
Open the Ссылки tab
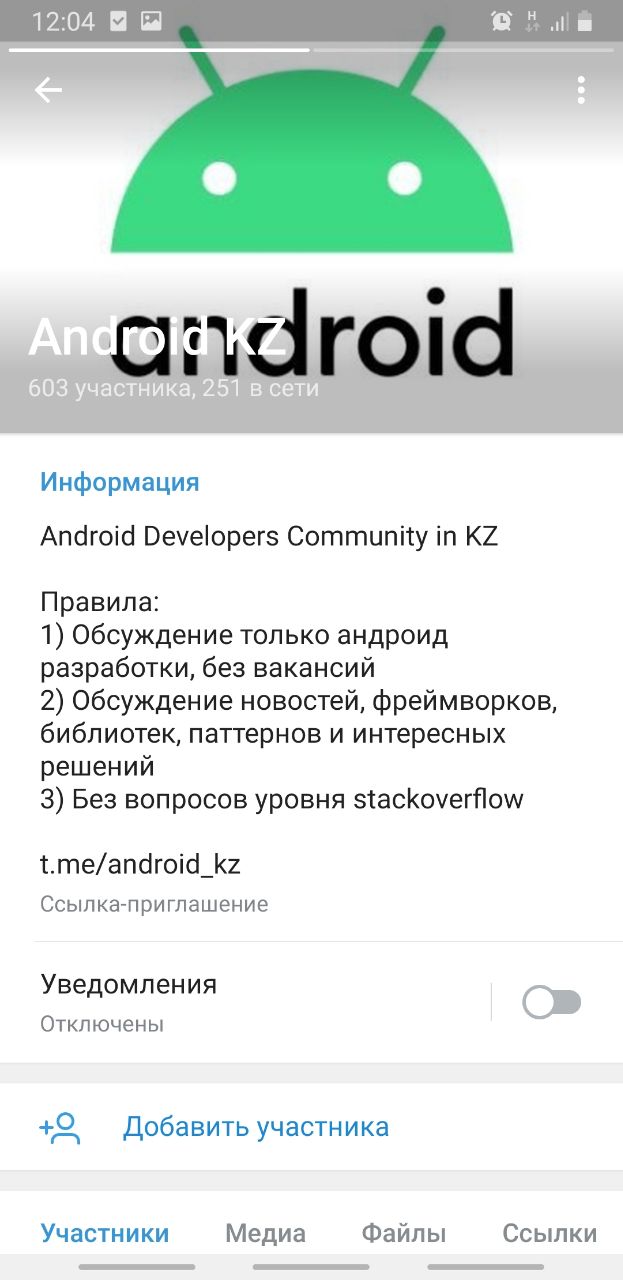coord(549,1233)
